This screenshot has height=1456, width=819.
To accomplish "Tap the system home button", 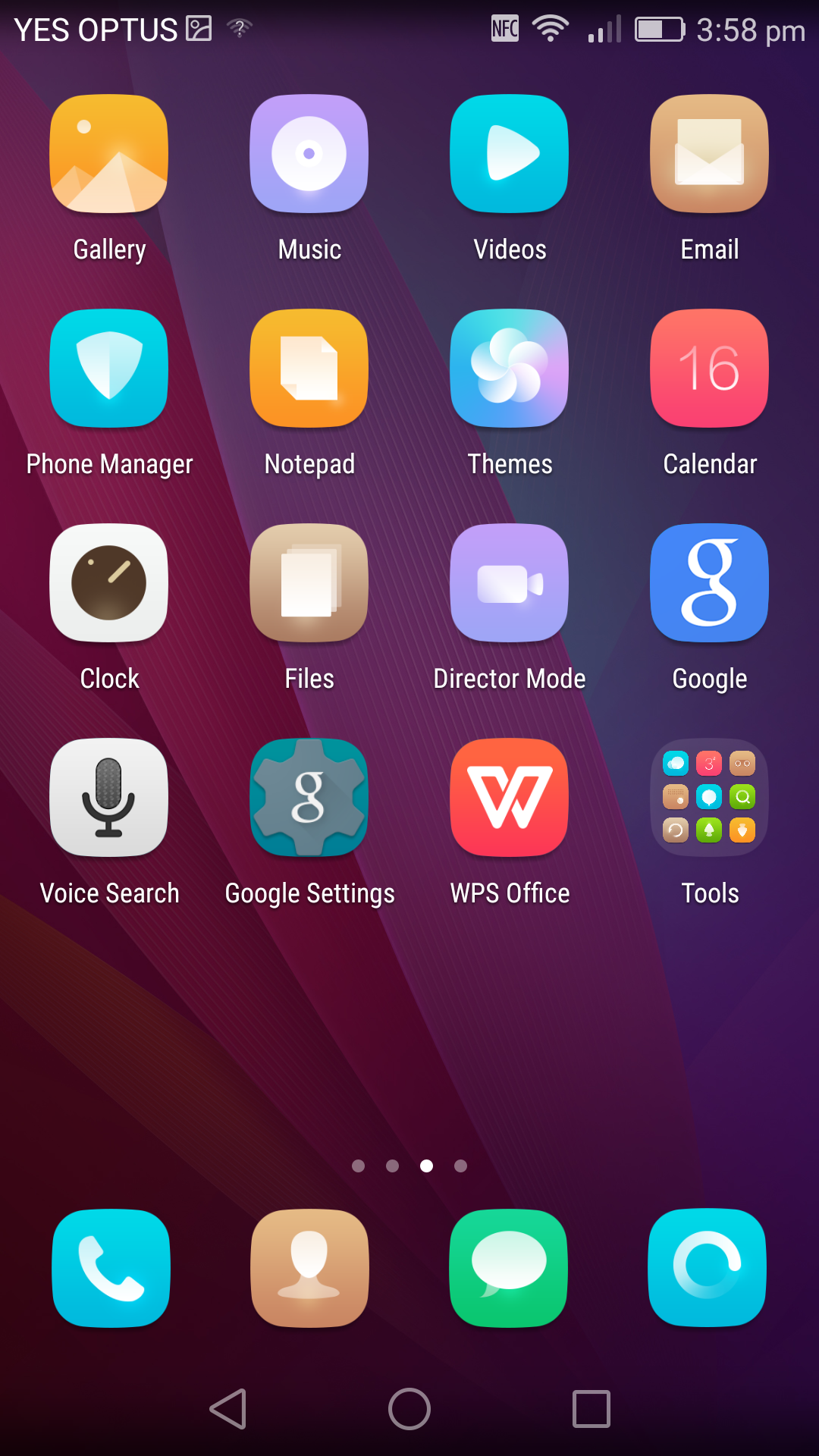I will click(x=409, y=1409).
